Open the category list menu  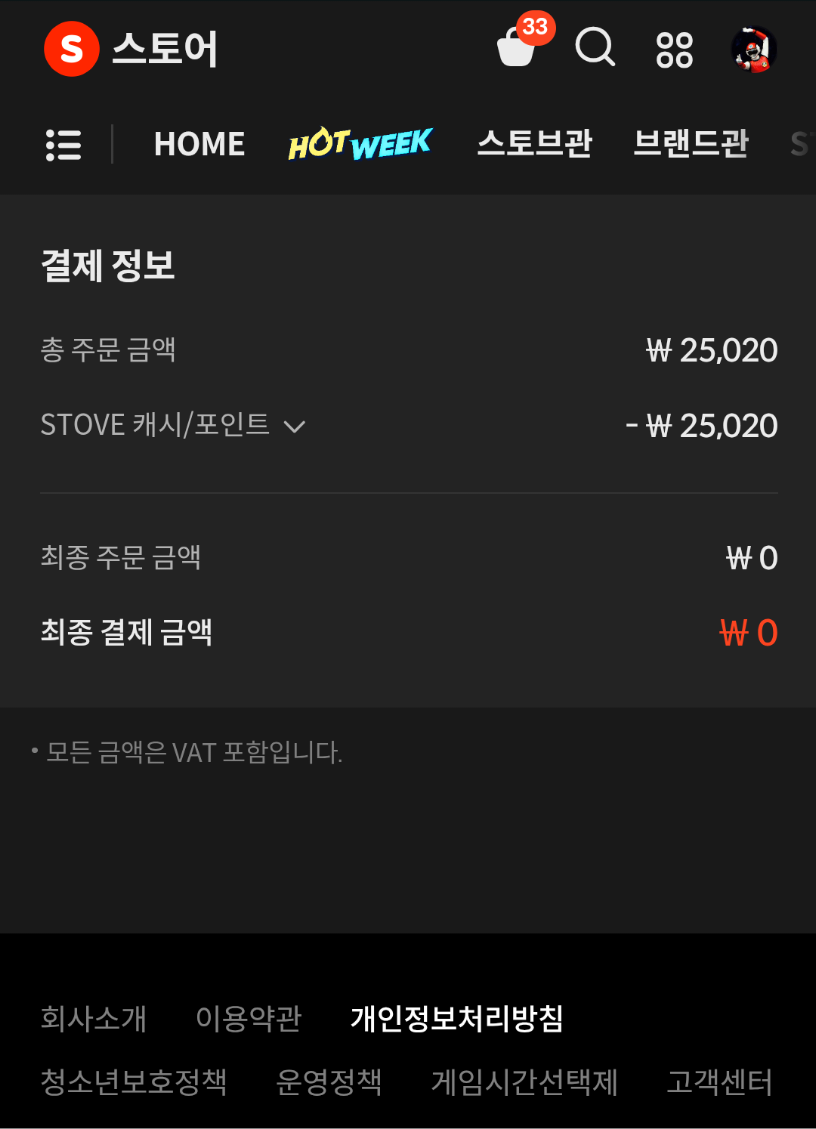coord(63,144)
